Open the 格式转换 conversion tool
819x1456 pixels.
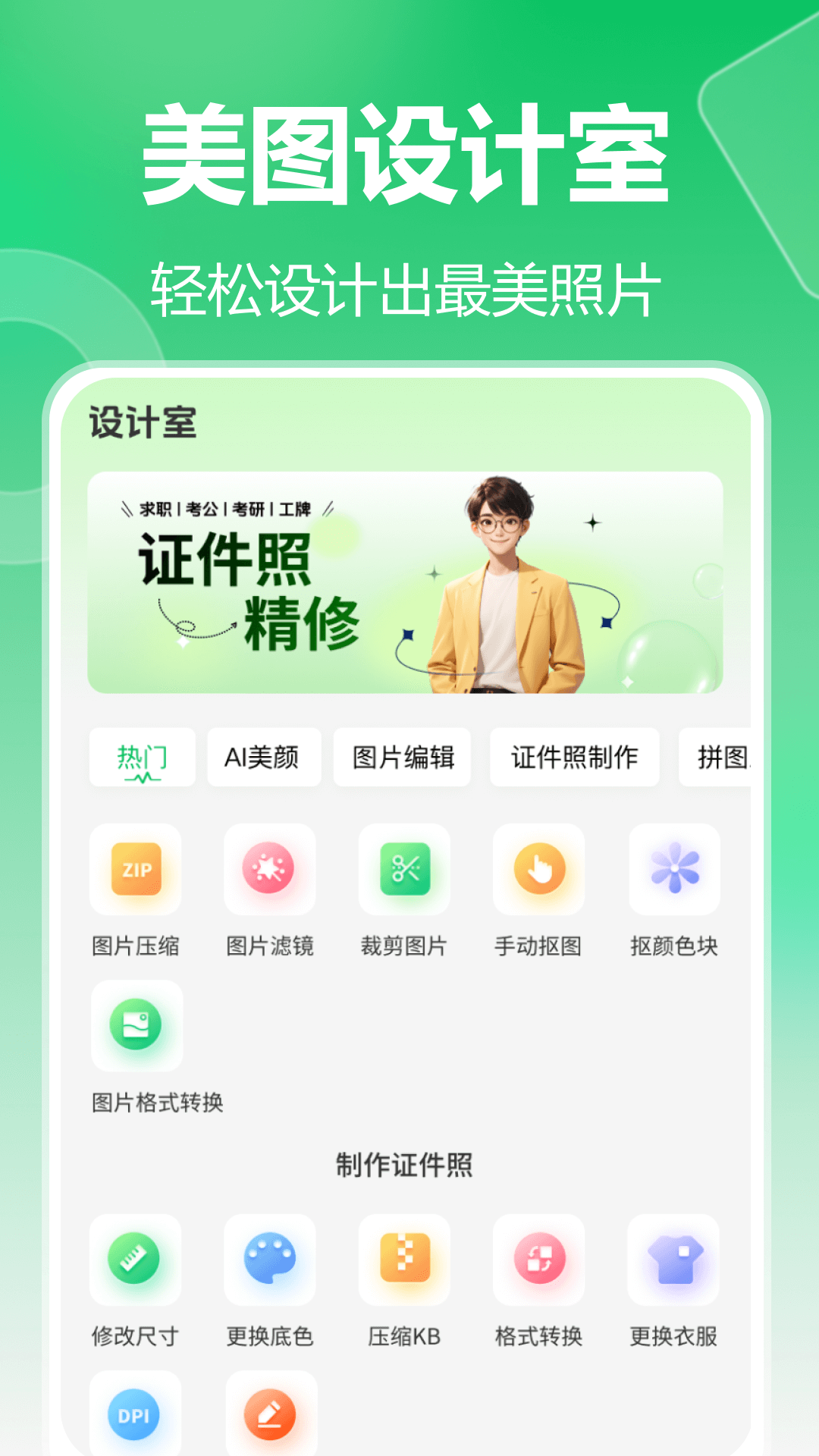click(538, 1260)
